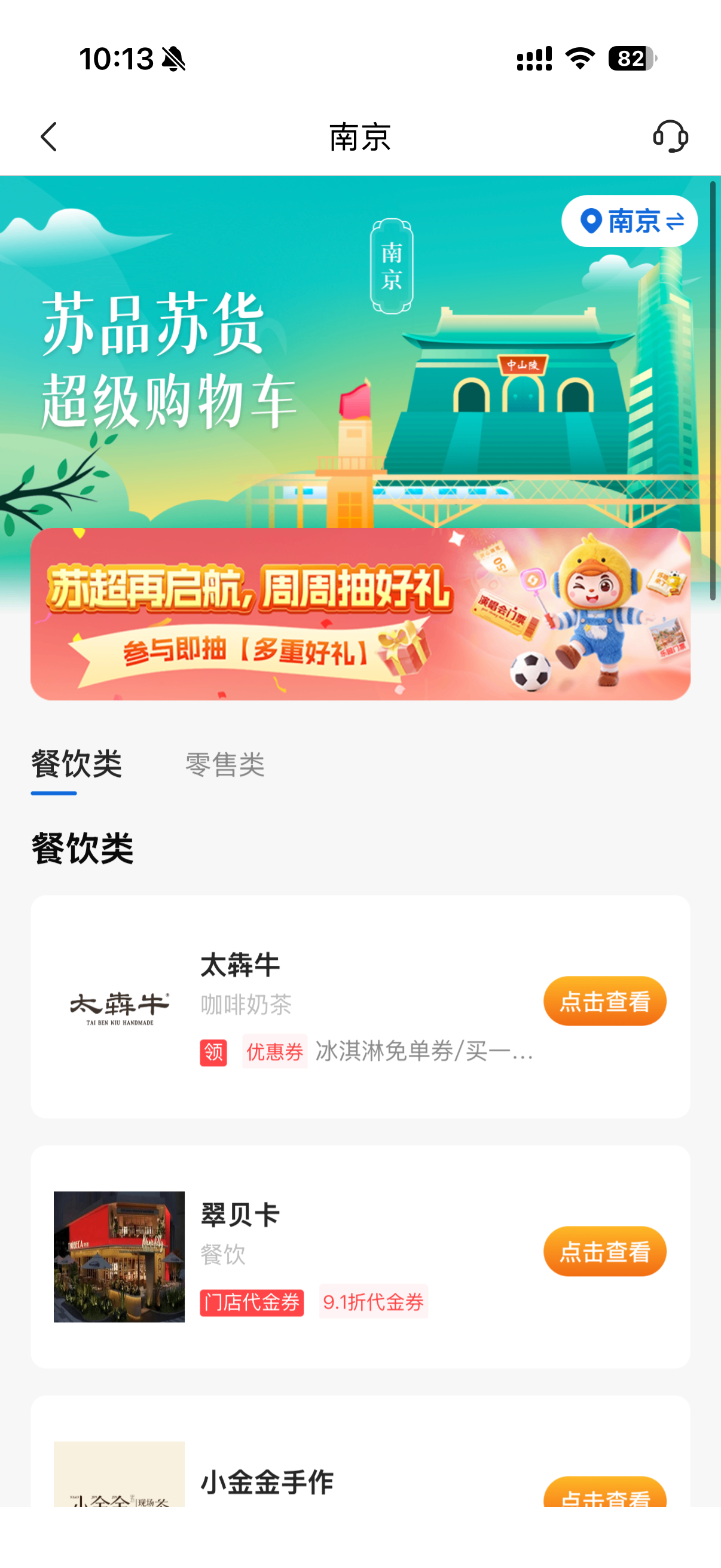Change city with the 南京 location selector
The height and width of the screenshot is (1568, 721).
[629, 221]
